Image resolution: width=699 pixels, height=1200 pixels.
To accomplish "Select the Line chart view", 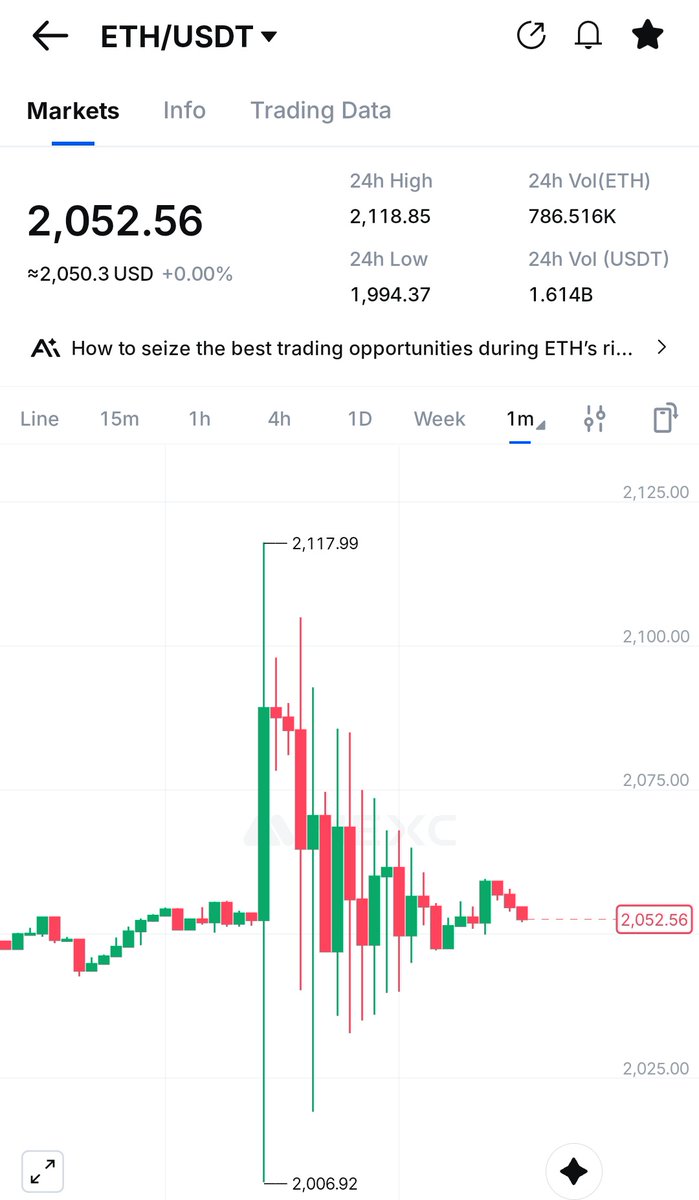I will 40,419.
